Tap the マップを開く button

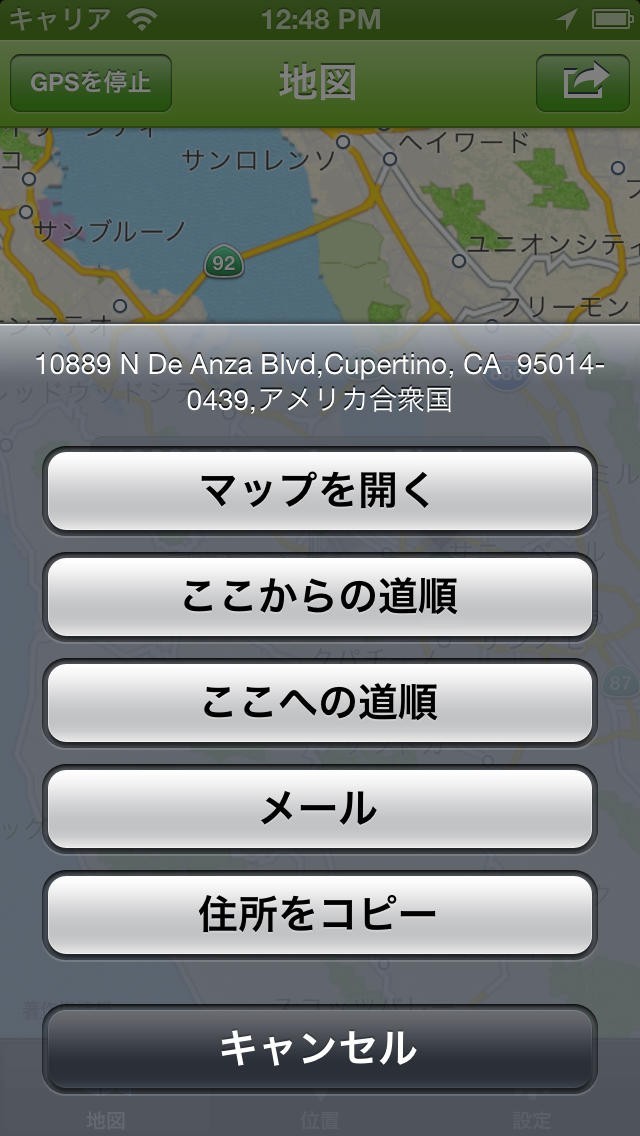[x=319, y=490]
